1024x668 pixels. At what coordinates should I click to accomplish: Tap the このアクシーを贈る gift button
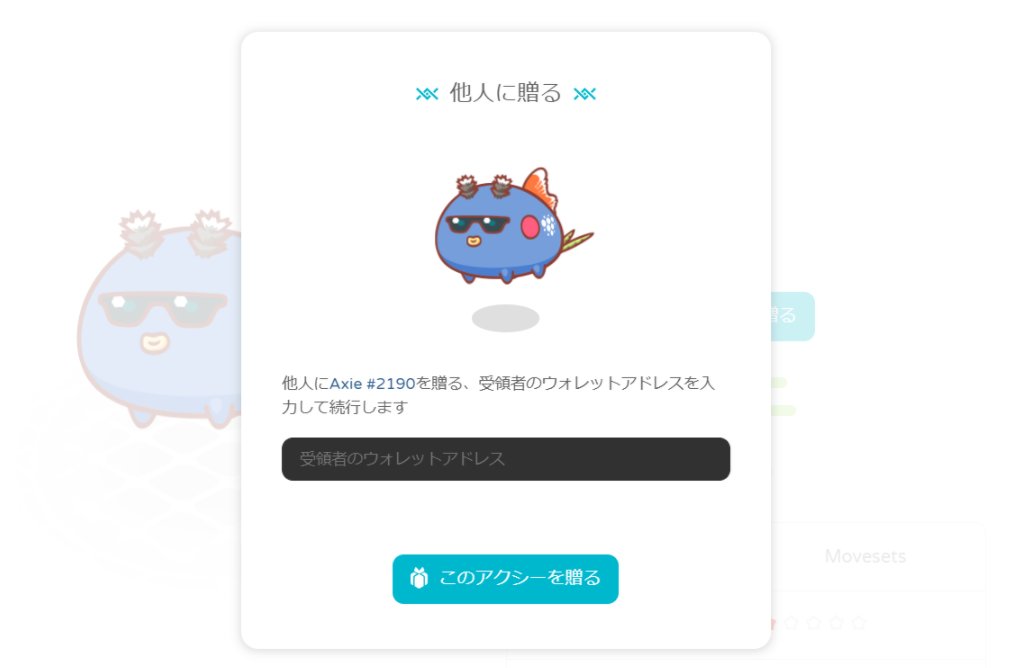point(505,579)
